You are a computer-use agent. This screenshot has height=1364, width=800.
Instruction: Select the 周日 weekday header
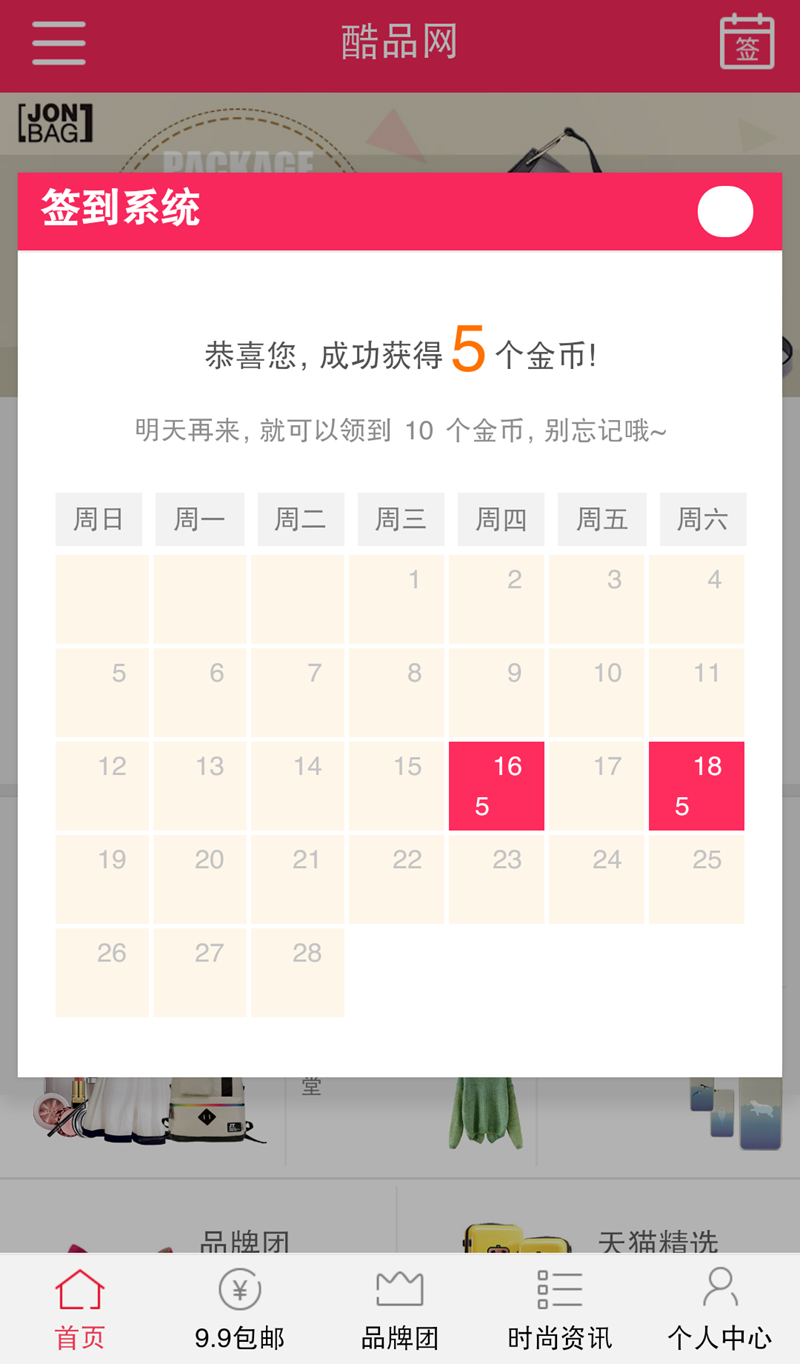tap(98, 519)
